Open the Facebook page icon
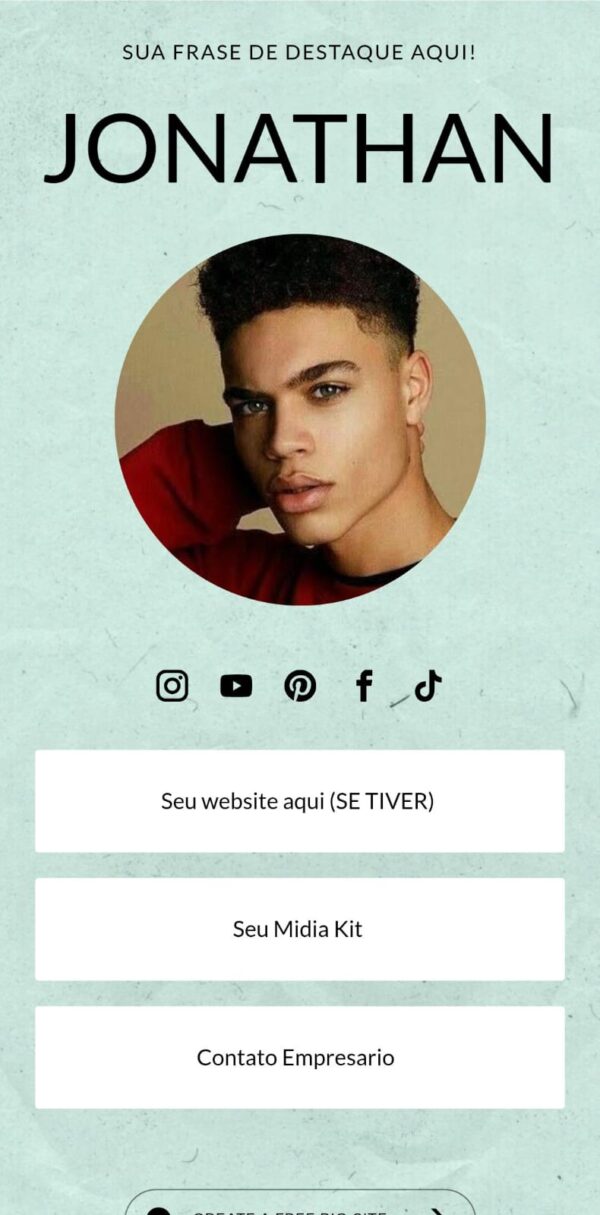Viewport: 600px width, 1215px height. tap(364, 686)
